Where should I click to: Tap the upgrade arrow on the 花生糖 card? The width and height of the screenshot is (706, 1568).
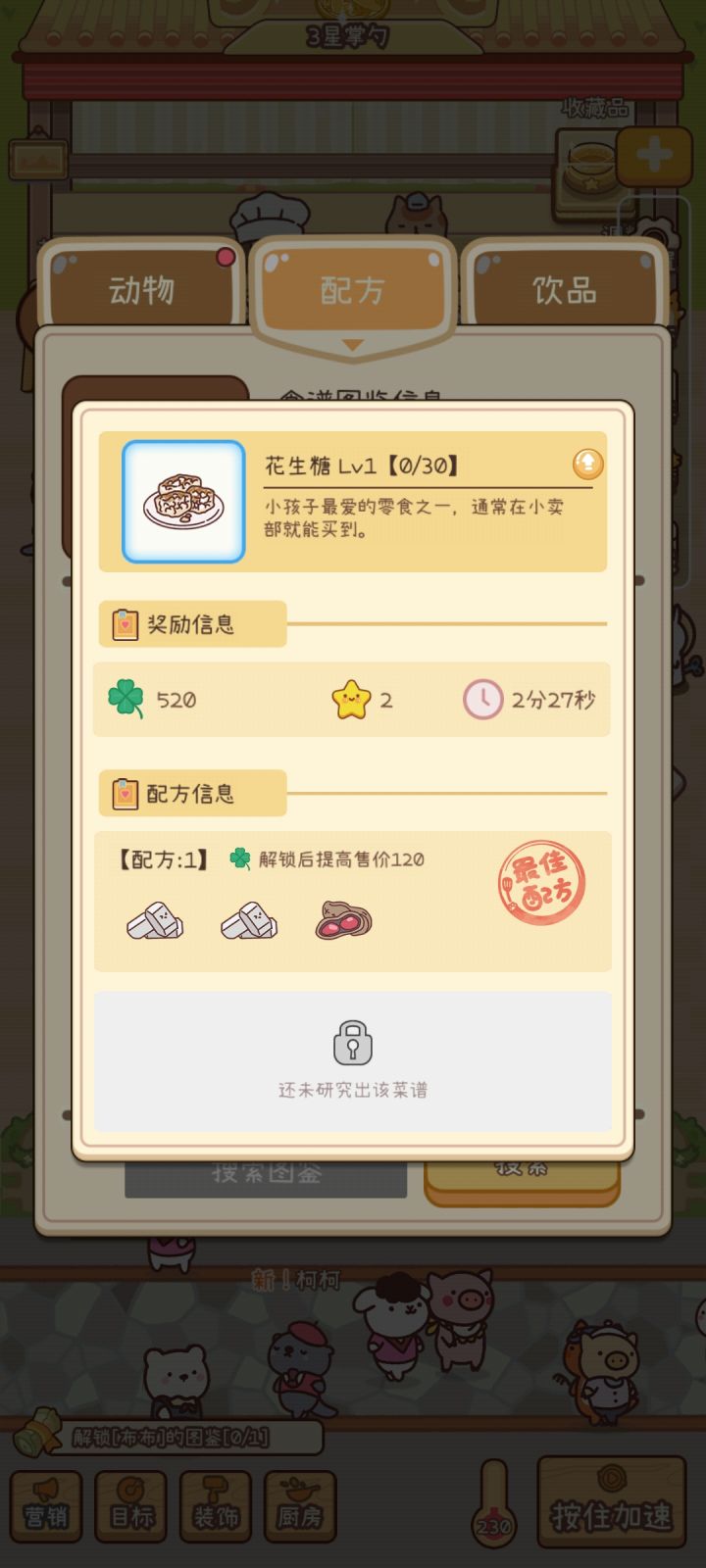tap(587, 465)
